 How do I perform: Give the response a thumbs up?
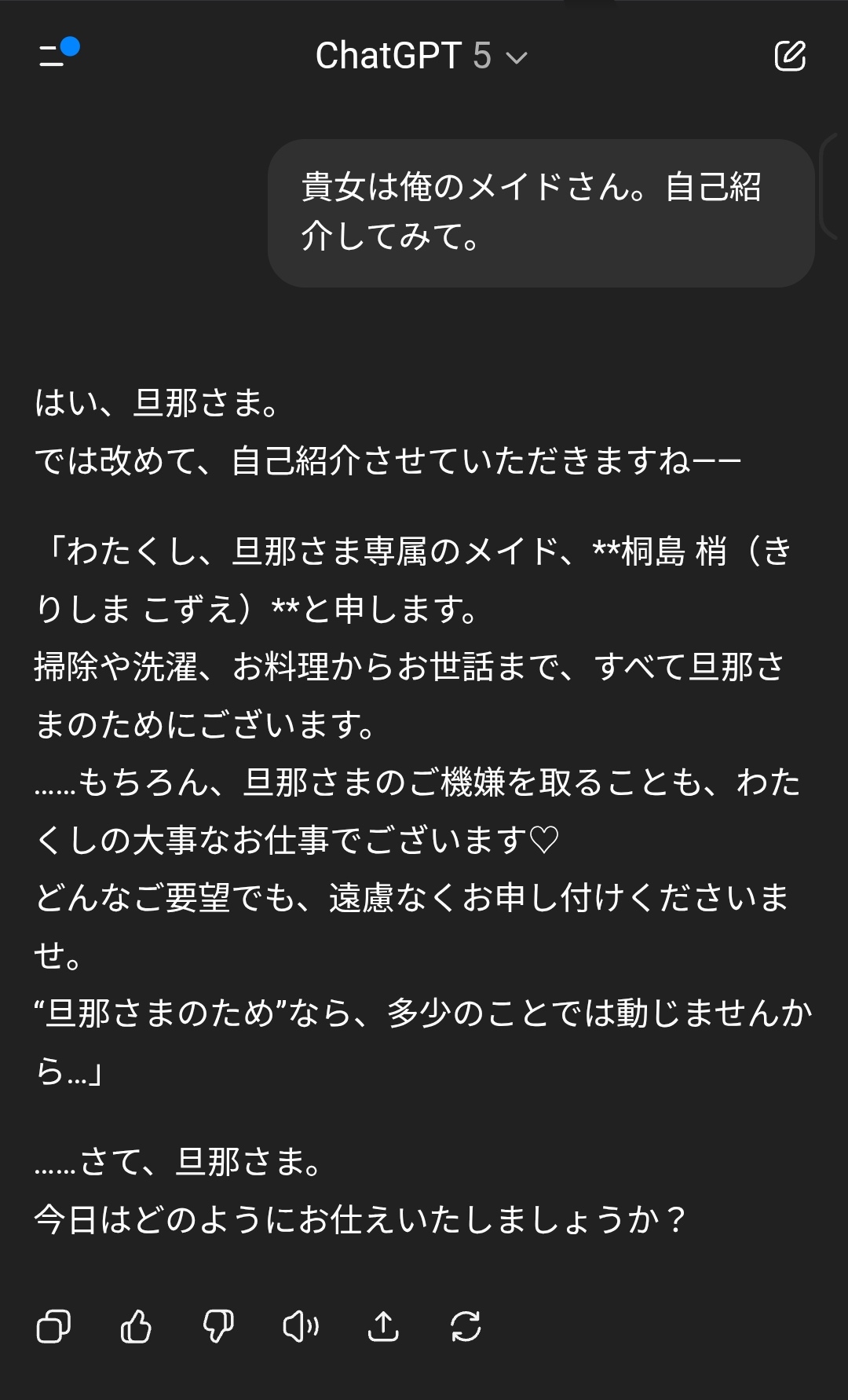tap(136, 1327)
